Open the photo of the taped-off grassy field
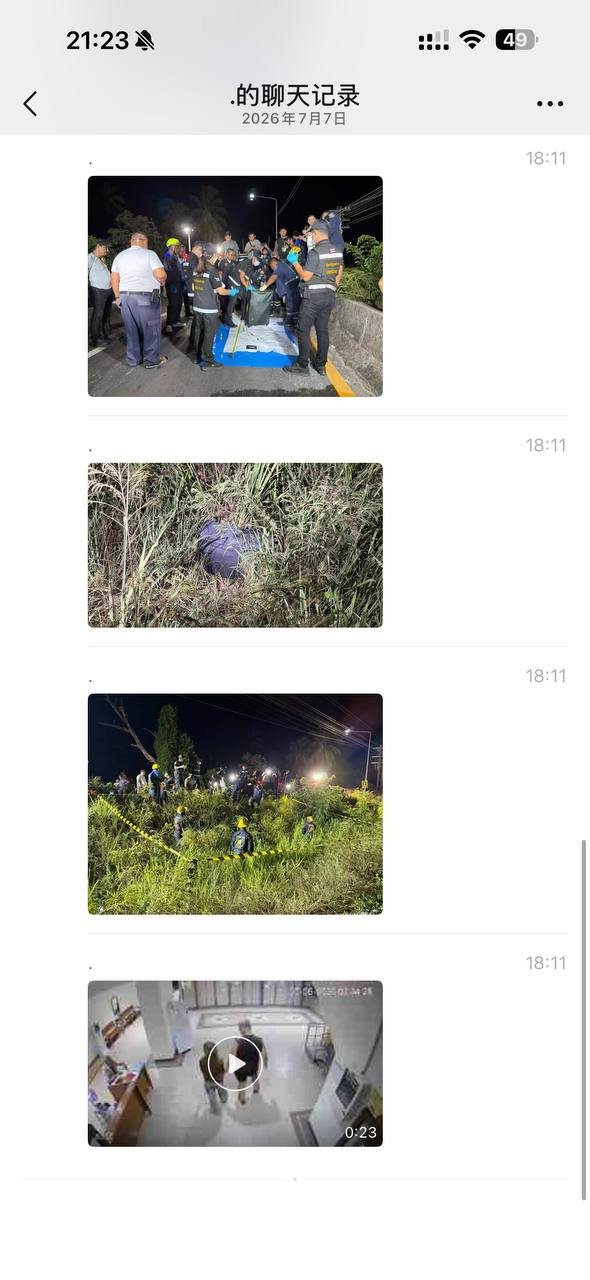The image size is (590, 1280). tap(235, 804)
